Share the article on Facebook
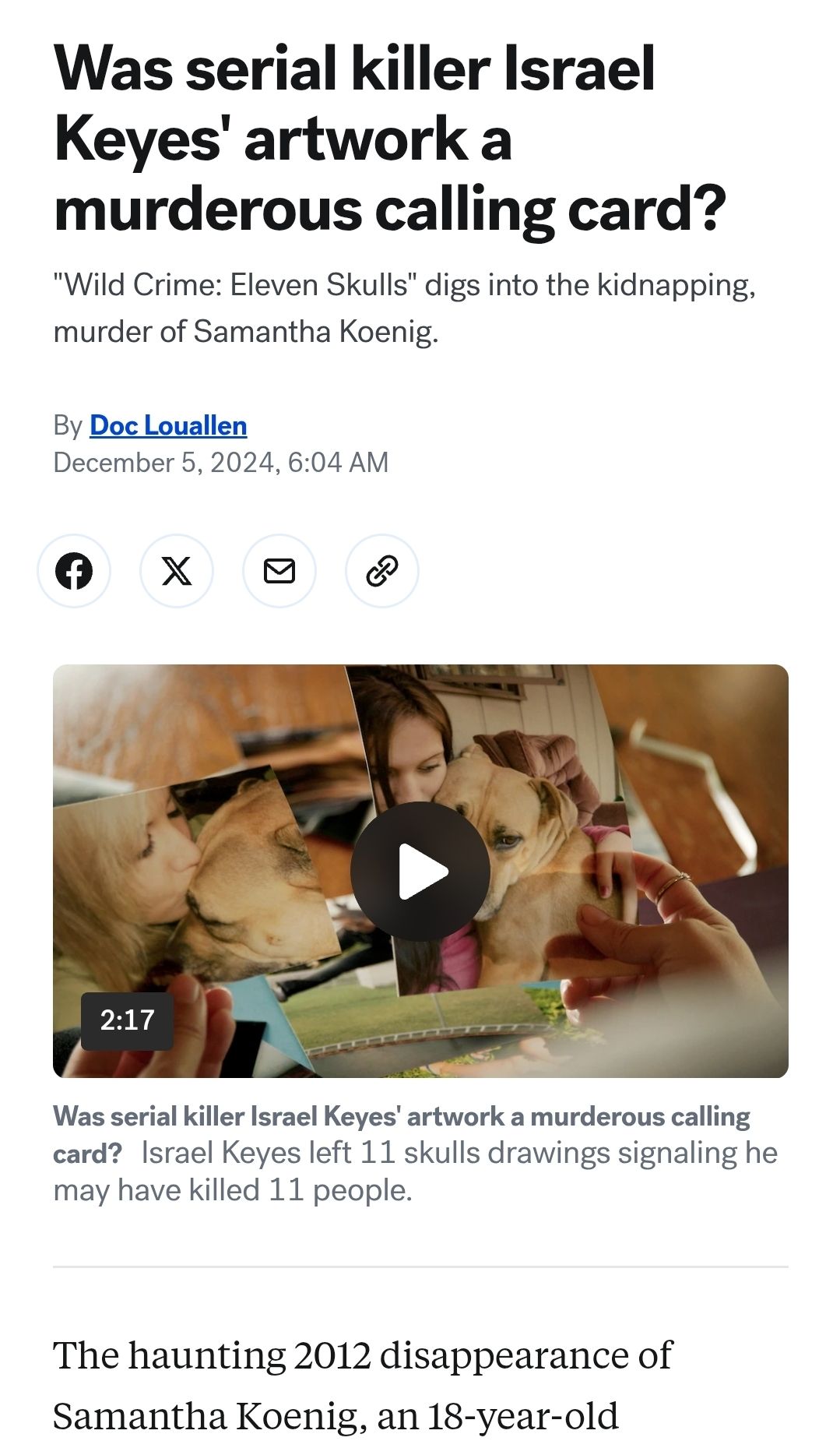 point(74,571)
